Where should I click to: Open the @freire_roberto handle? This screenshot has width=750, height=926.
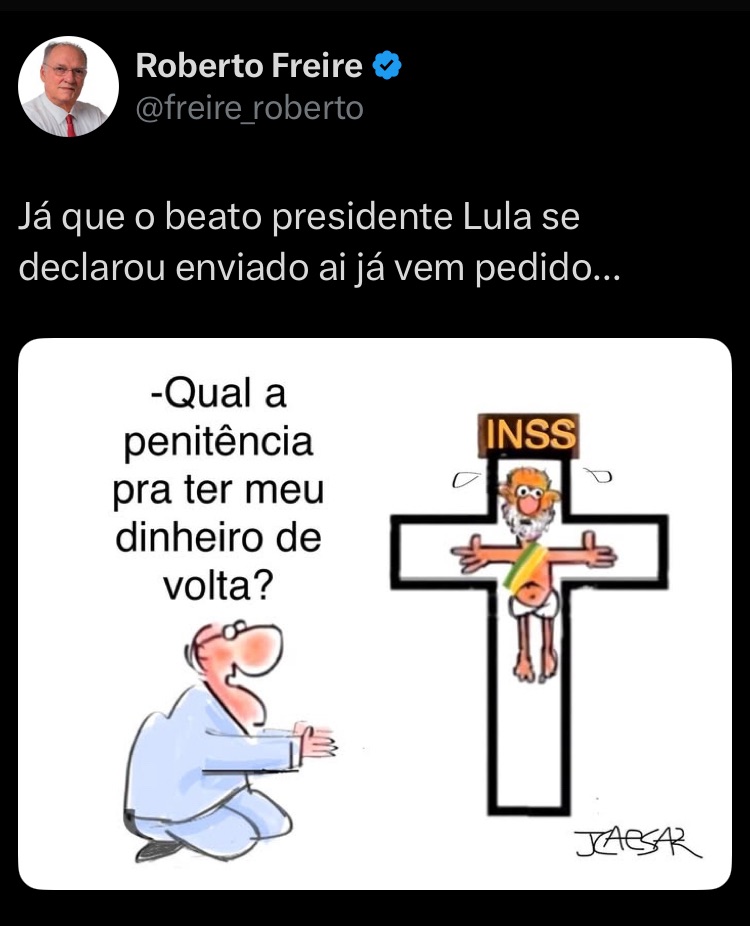[249, 107]
